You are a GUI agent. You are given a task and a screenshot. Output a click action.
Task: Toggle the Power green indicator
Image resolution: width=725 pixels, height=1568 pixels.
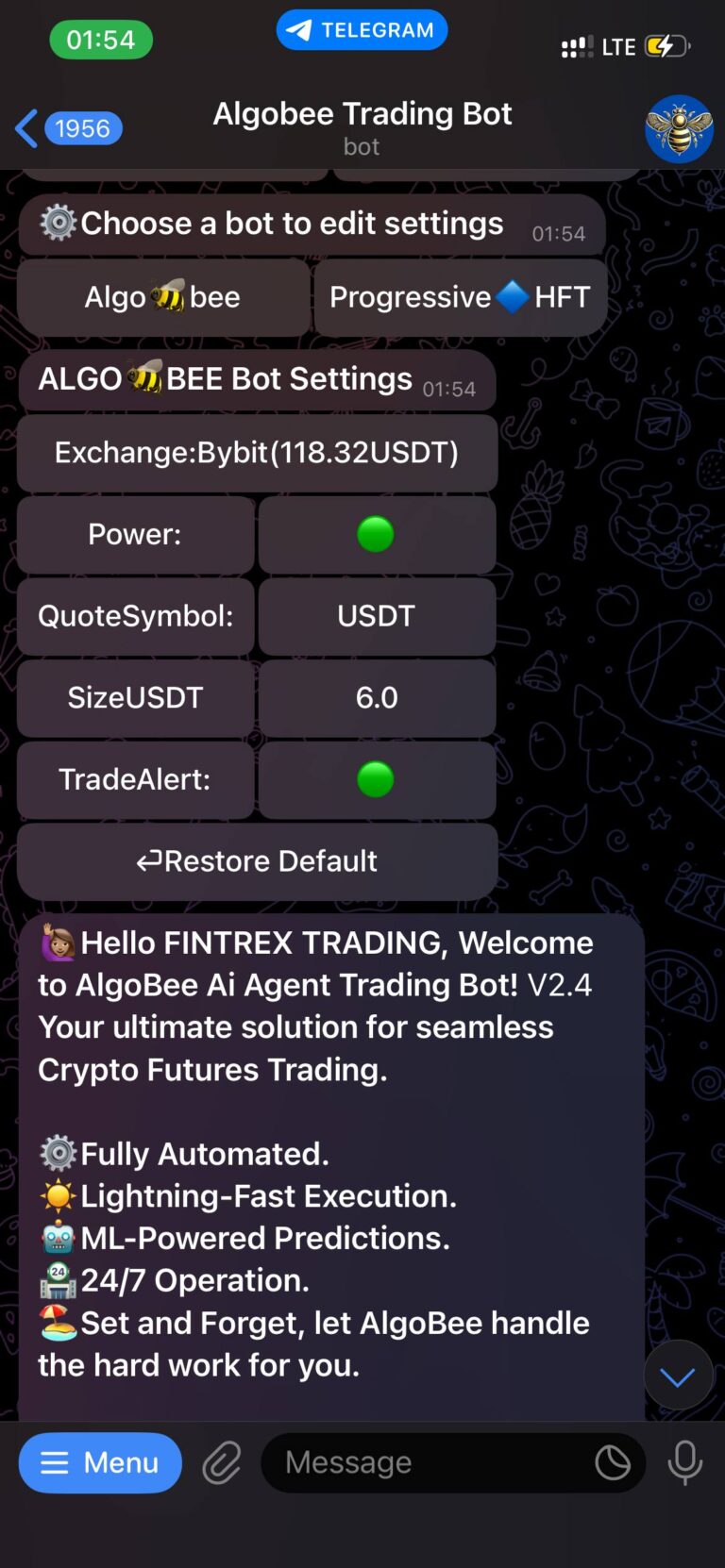376,535
